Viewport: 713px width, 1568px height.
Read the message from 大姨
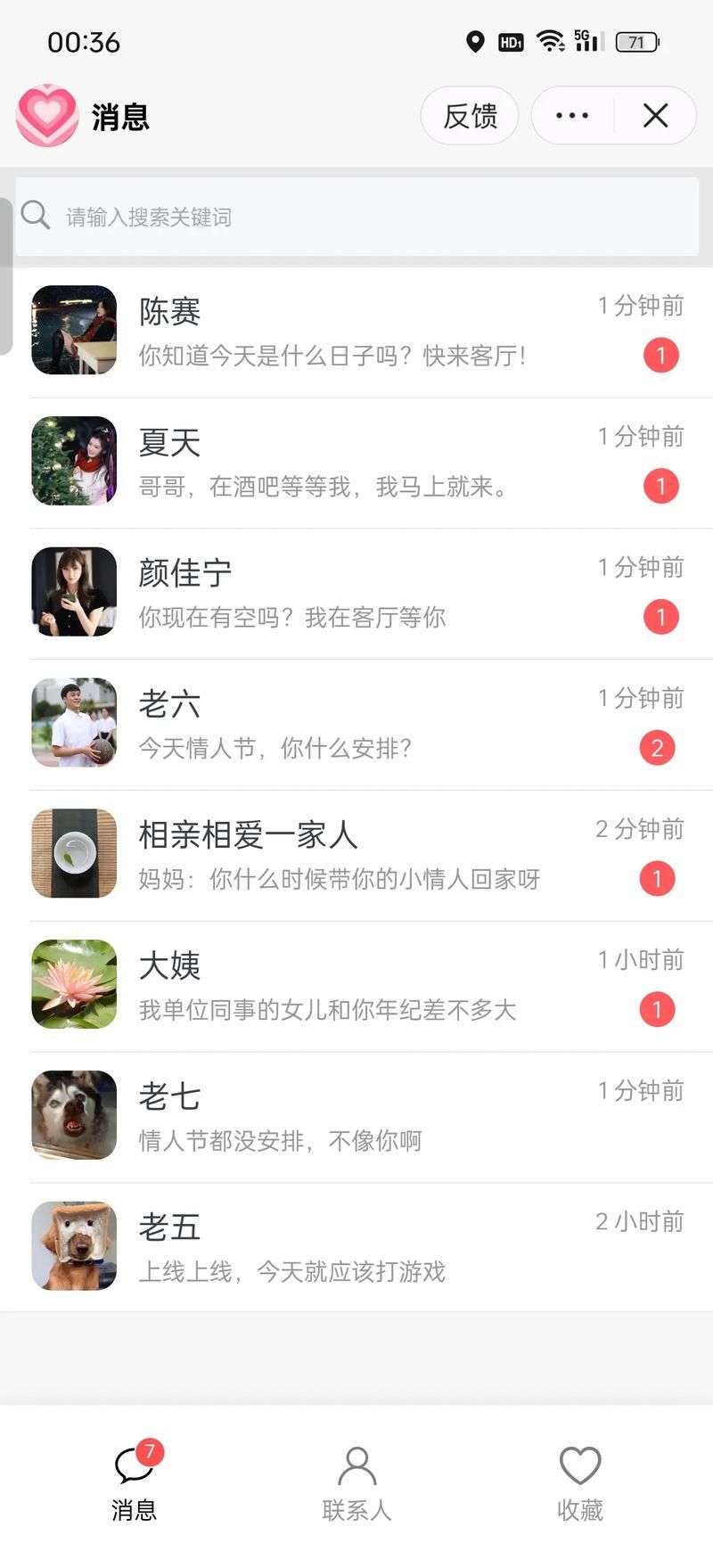tap(356, 986)
